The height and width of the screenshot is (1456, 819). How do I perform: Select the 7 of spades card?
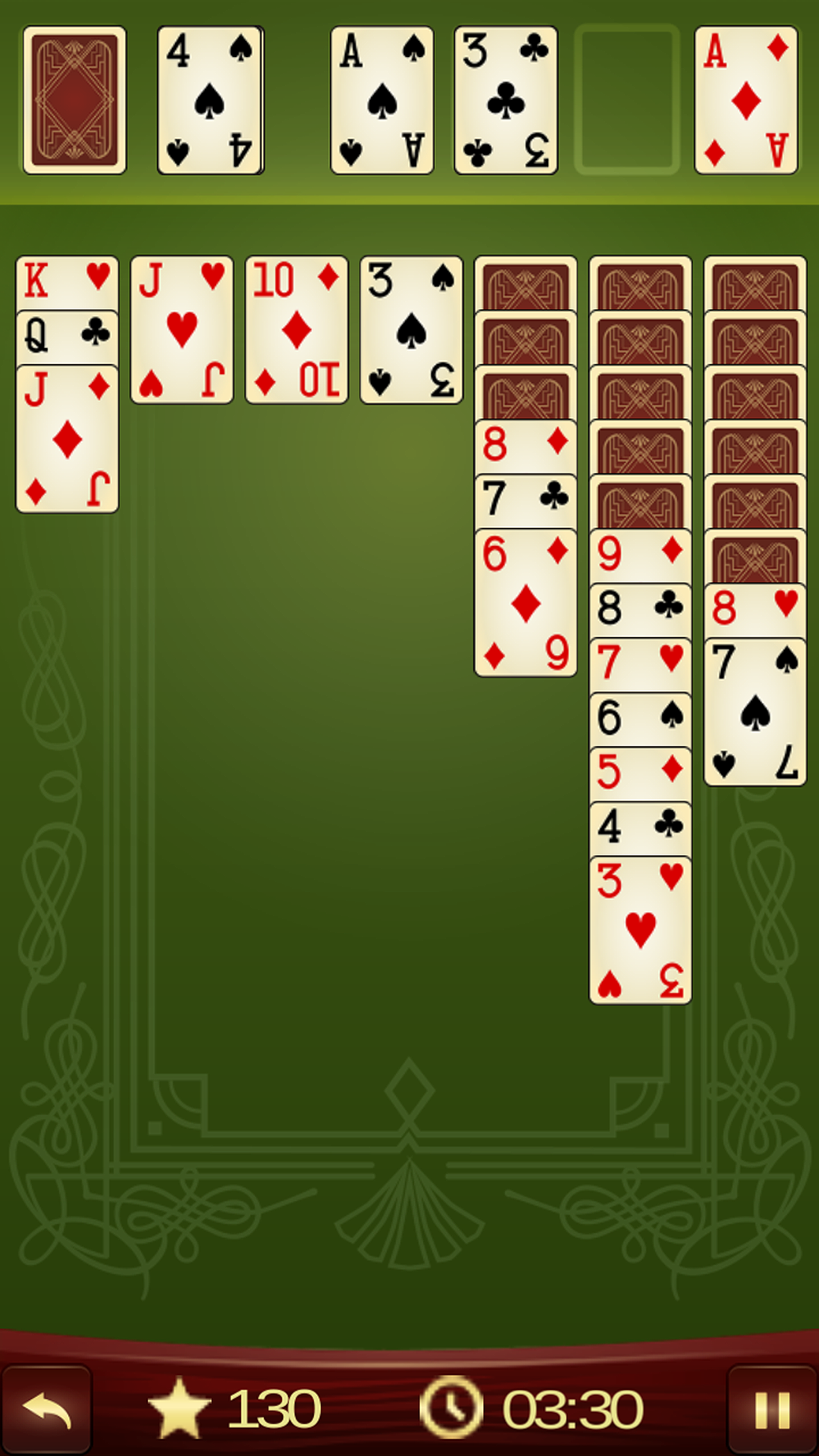[x=755, y=713]
